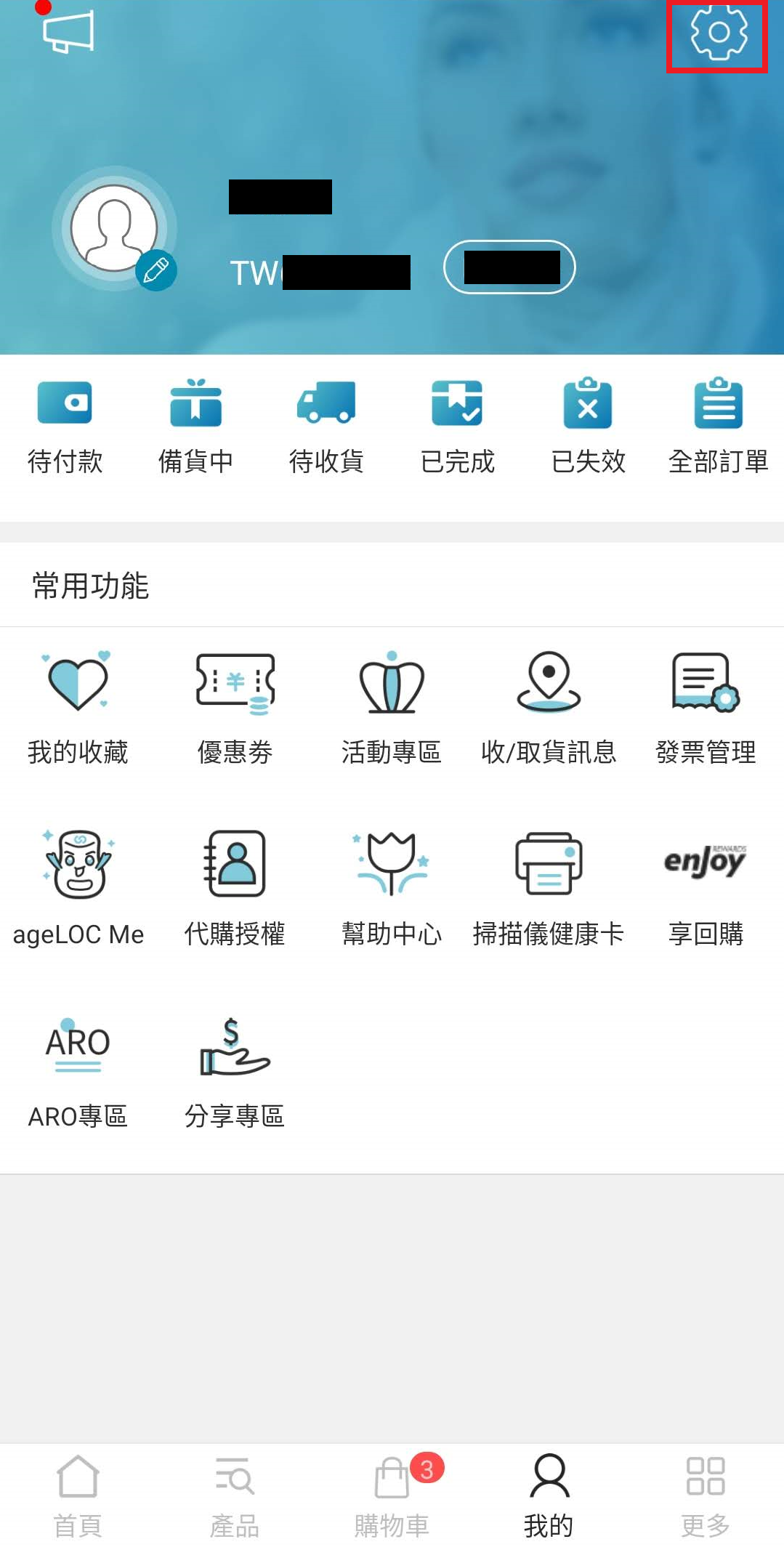Viewport: 784px width, 1547px height.
Task: Open the announcements megaphone icon
Action: coord(68,32)
